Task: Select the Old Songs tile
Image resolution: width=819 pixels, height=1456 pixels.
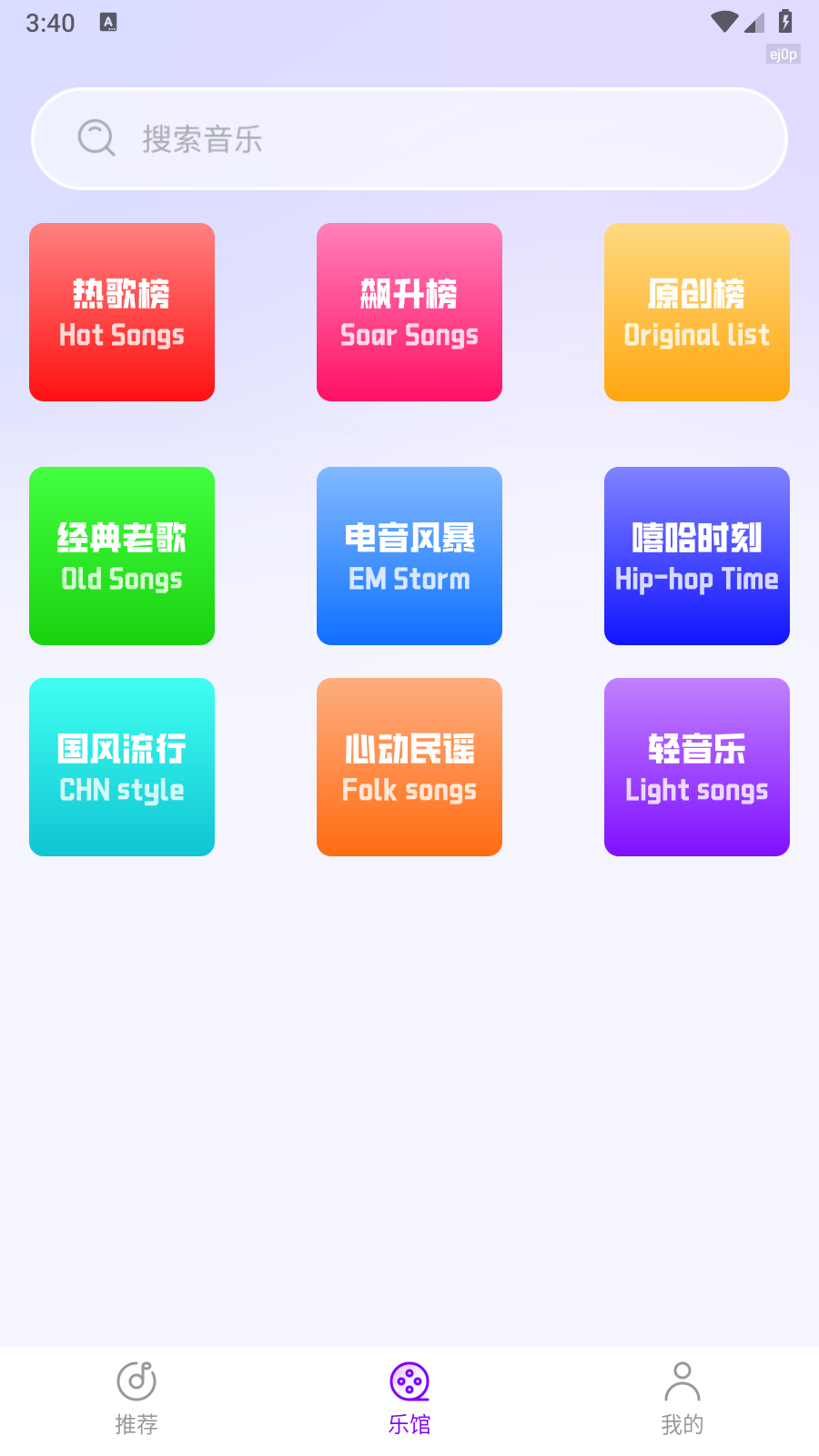Action: (x=122, y=556)
